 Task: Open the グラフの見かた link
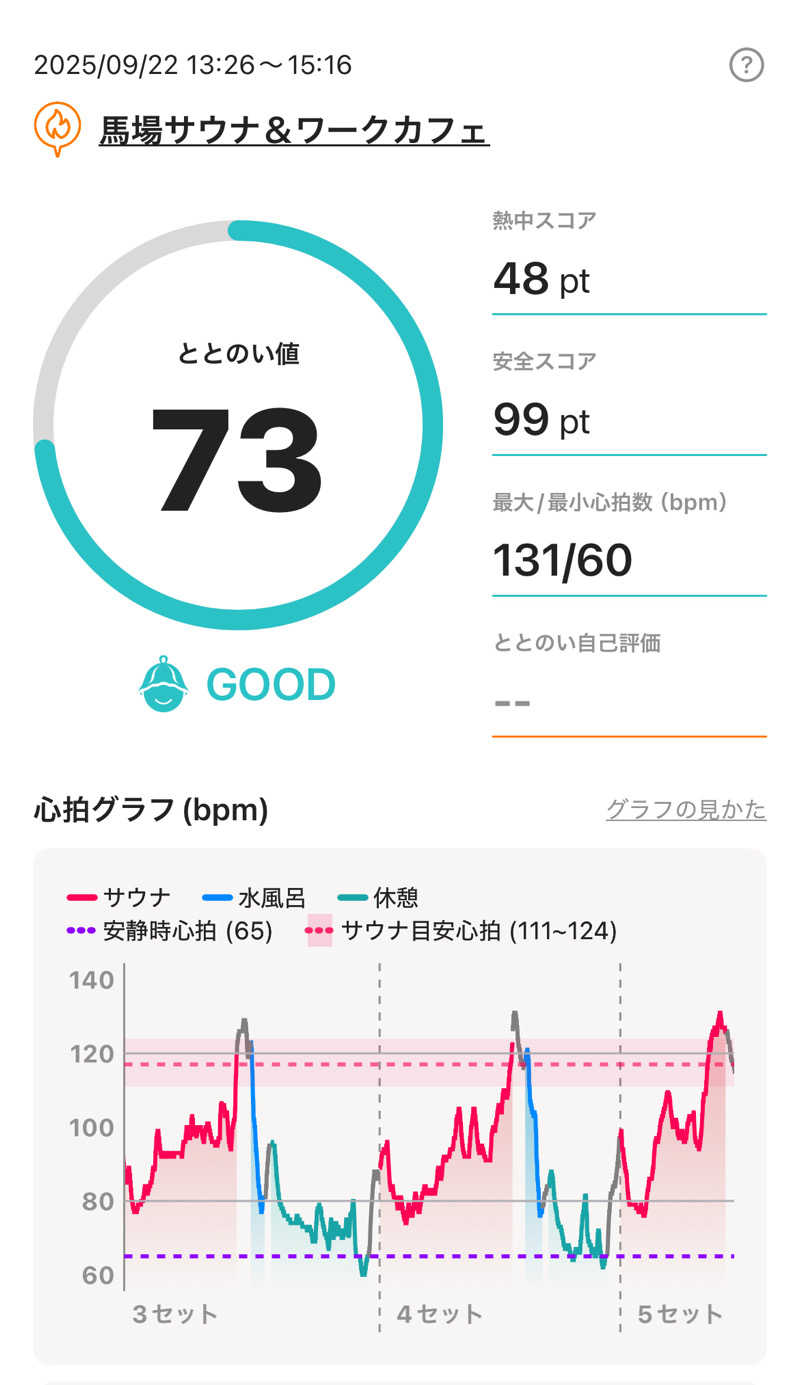[686, 809]
